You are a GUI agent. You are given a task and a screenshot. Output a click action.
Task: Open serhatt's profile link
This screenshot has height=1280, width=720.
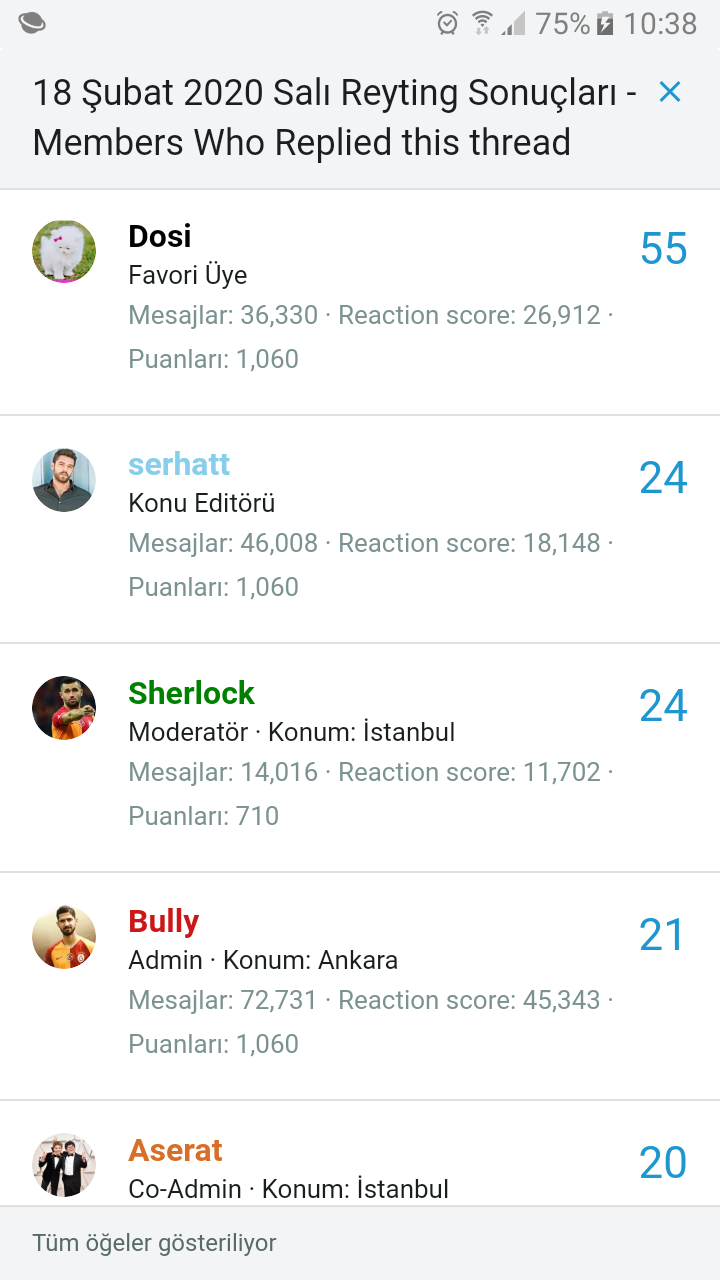(x=179, y=464)
